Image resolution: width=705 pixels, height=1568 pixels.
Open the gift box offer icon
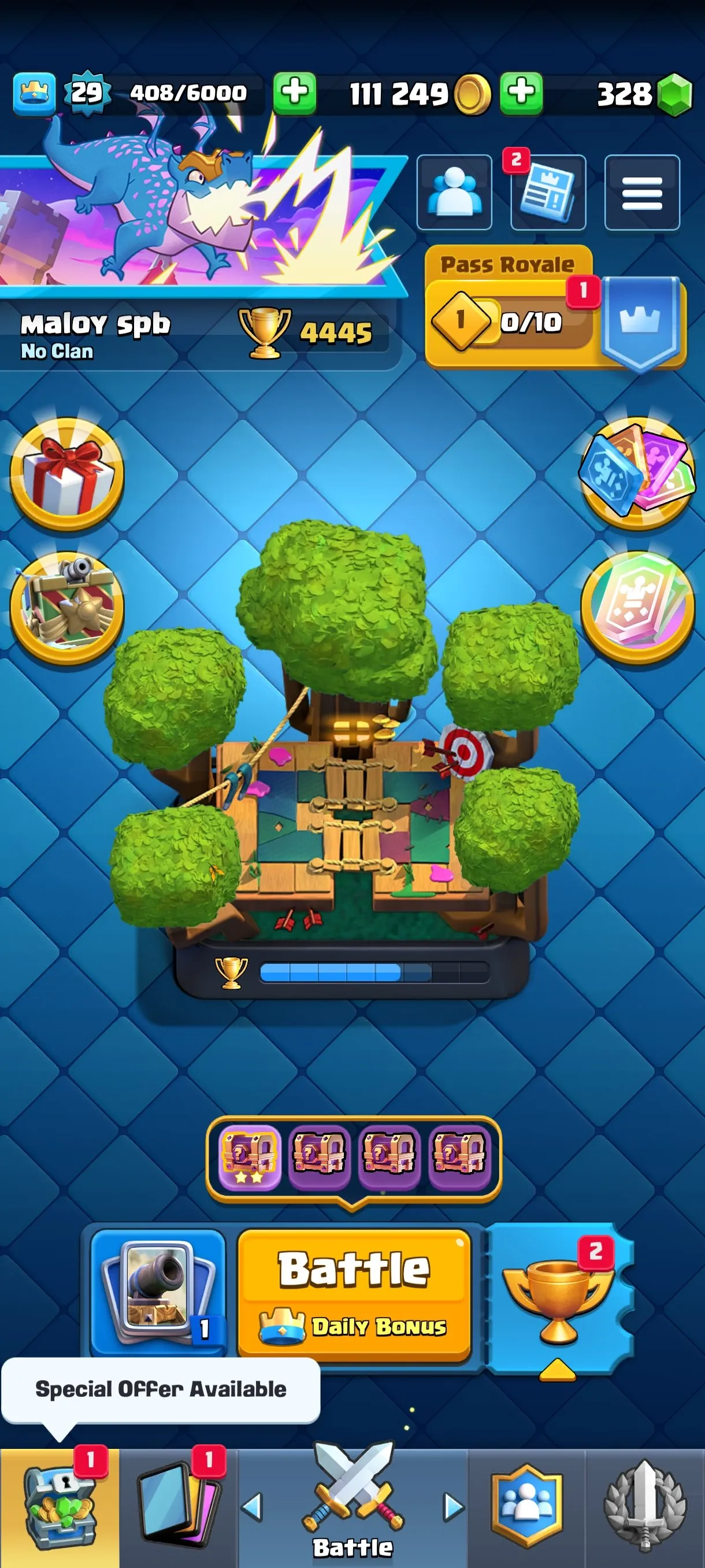pyautogui.click(x=67, y=476)
